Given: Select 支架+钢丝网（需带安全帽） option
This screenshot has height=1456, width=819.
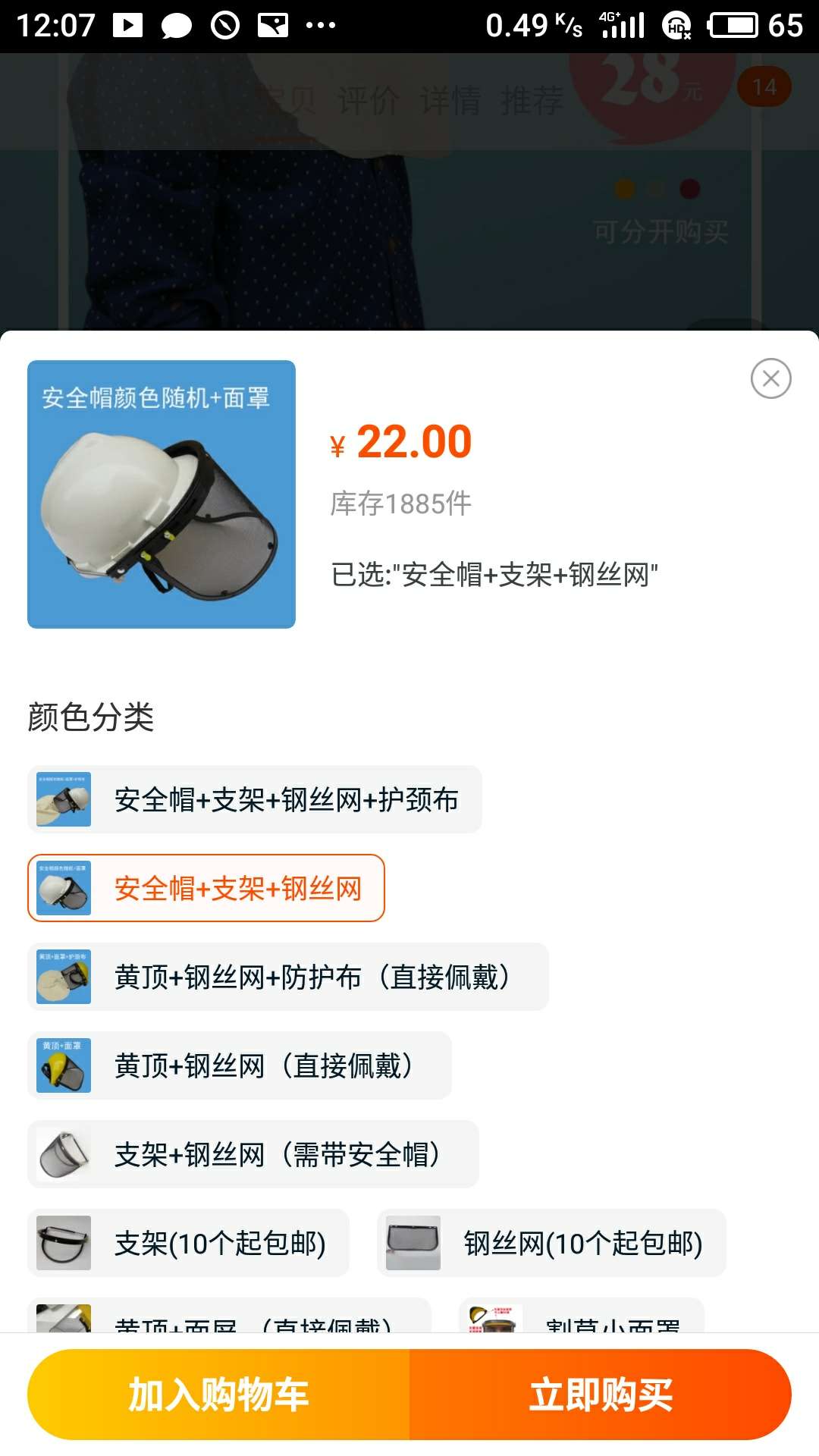Looking at the screenshot, I should (253, 1155).
